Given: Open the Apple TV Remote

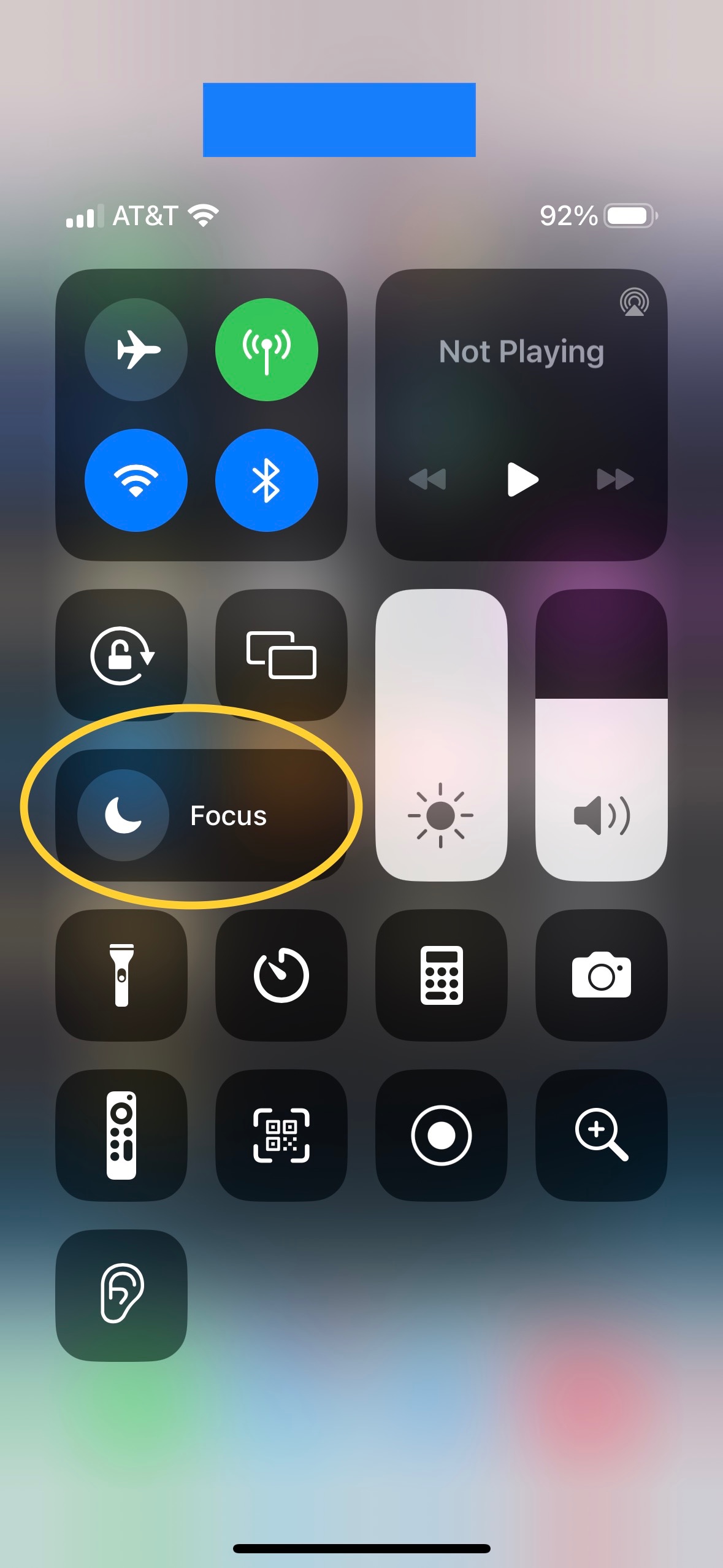Looking at the screenshot, I should (x=121, y=1135).
